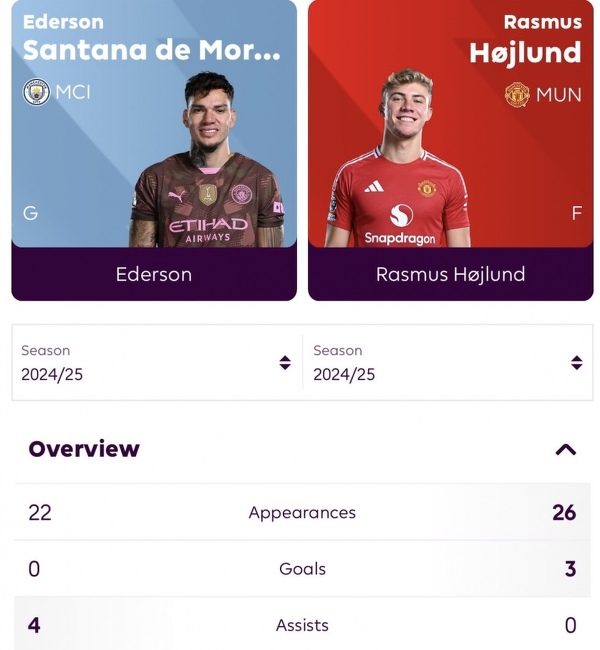600x650 pixels.
Task: Collapse the Overview section
Action: tap(566, 449)
